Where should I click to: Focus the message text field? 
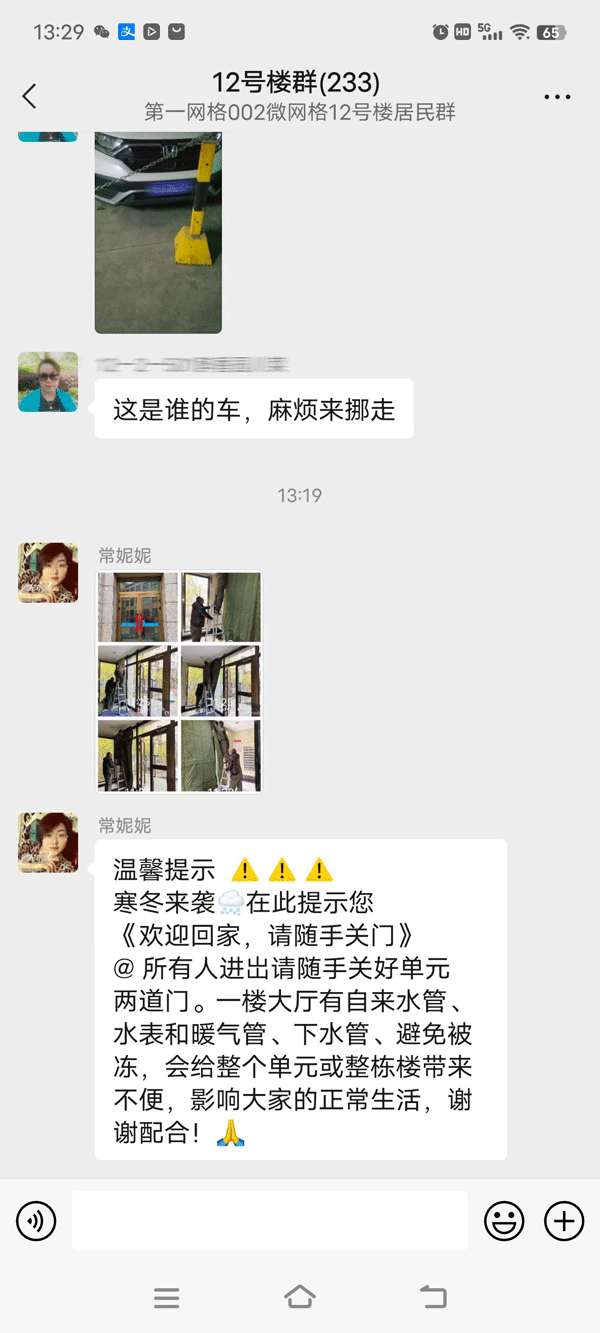[270, 1220]
